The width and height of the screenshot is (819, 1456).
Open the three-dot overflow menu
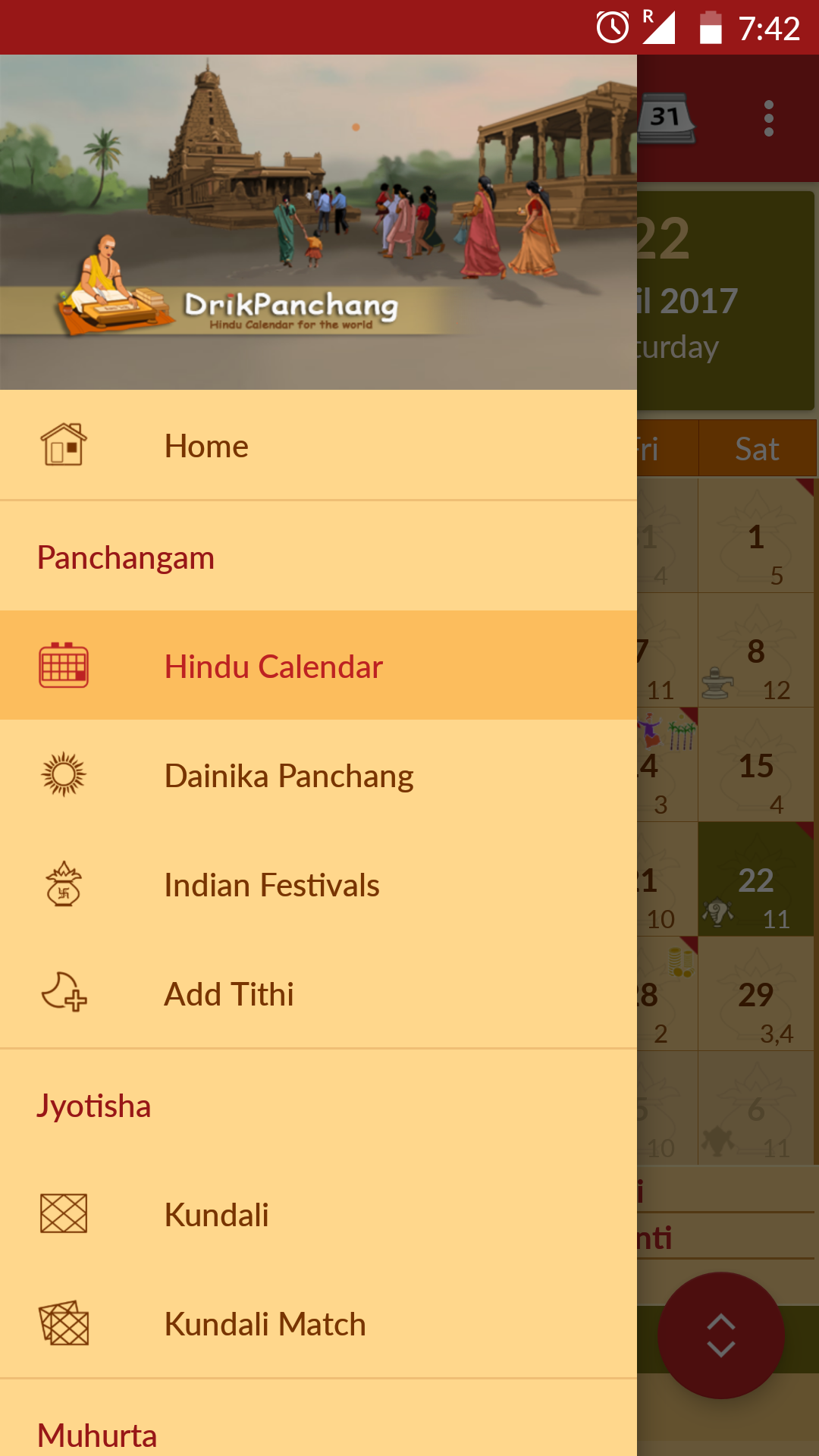coord(769,118)
